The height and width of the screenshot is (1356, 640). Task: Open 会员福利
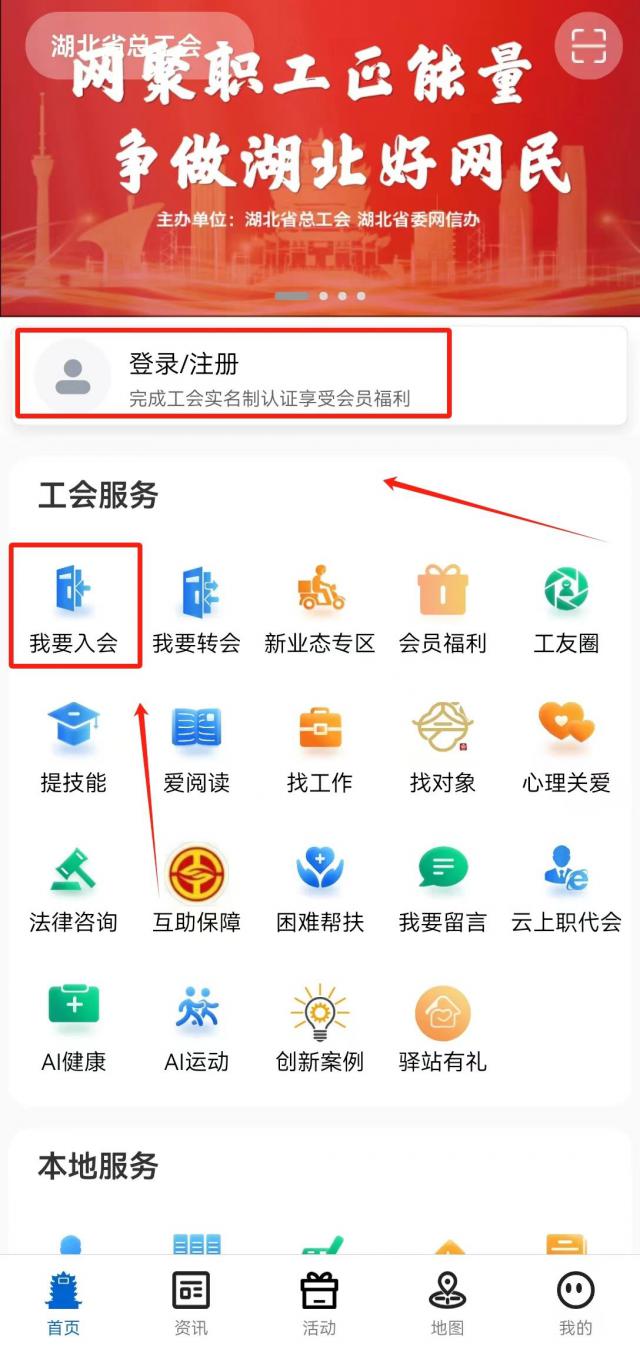pyautogui.click(x=442, y=606)
